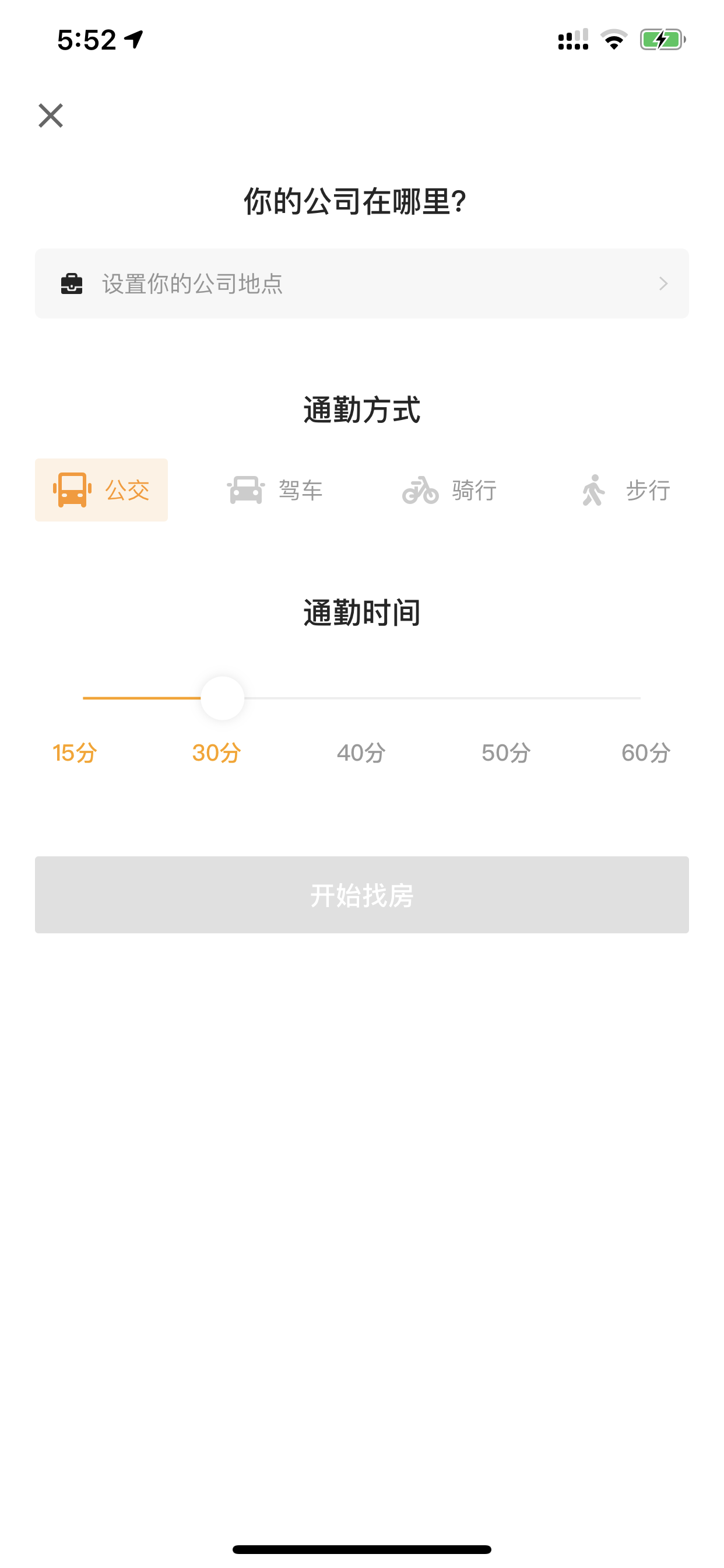This screenshot has width=724, height=1568.
Task: Set commute time to 40分
Action: pos(361,753)
